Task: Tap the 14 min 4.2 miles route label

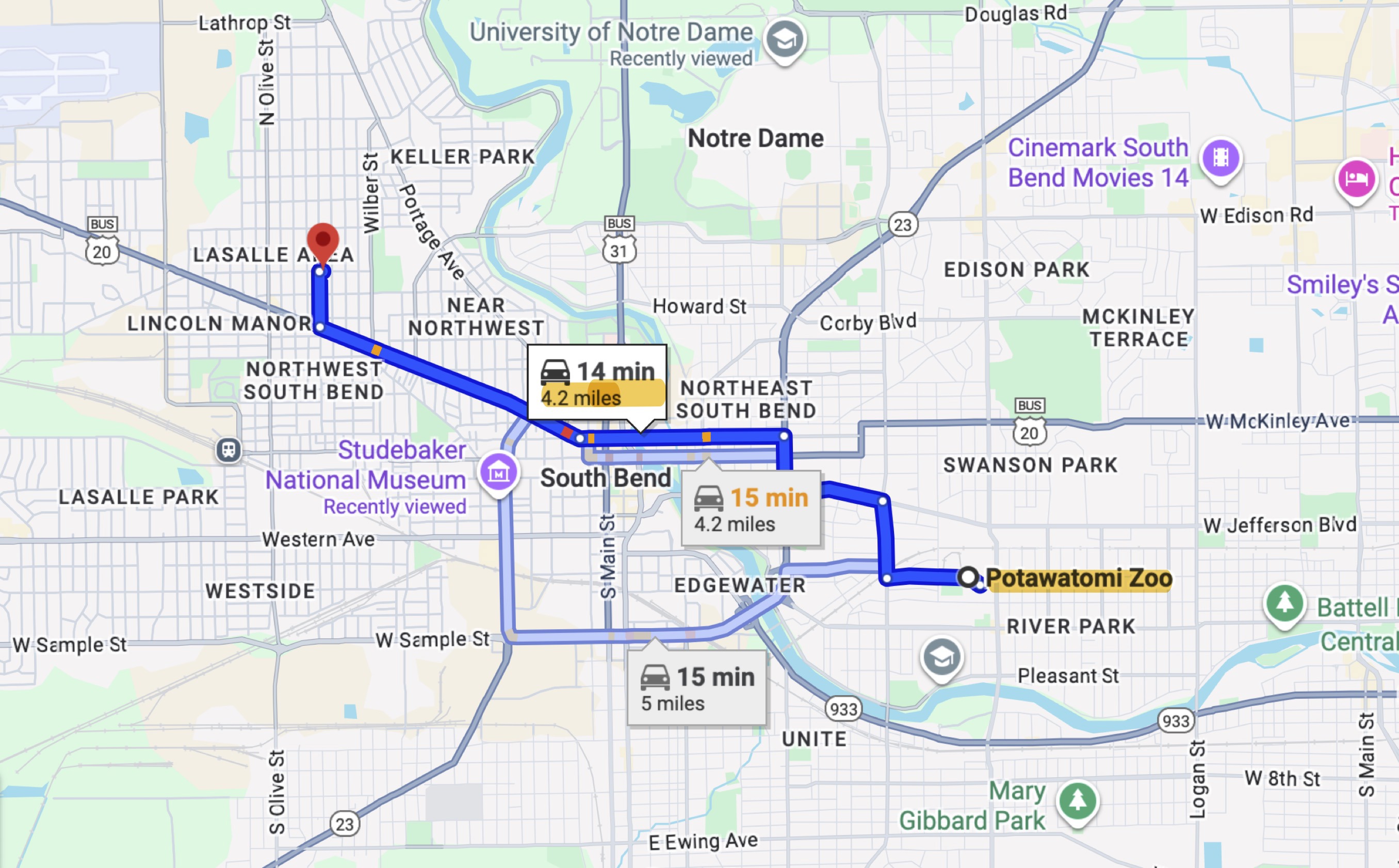Action: [596, 382]
